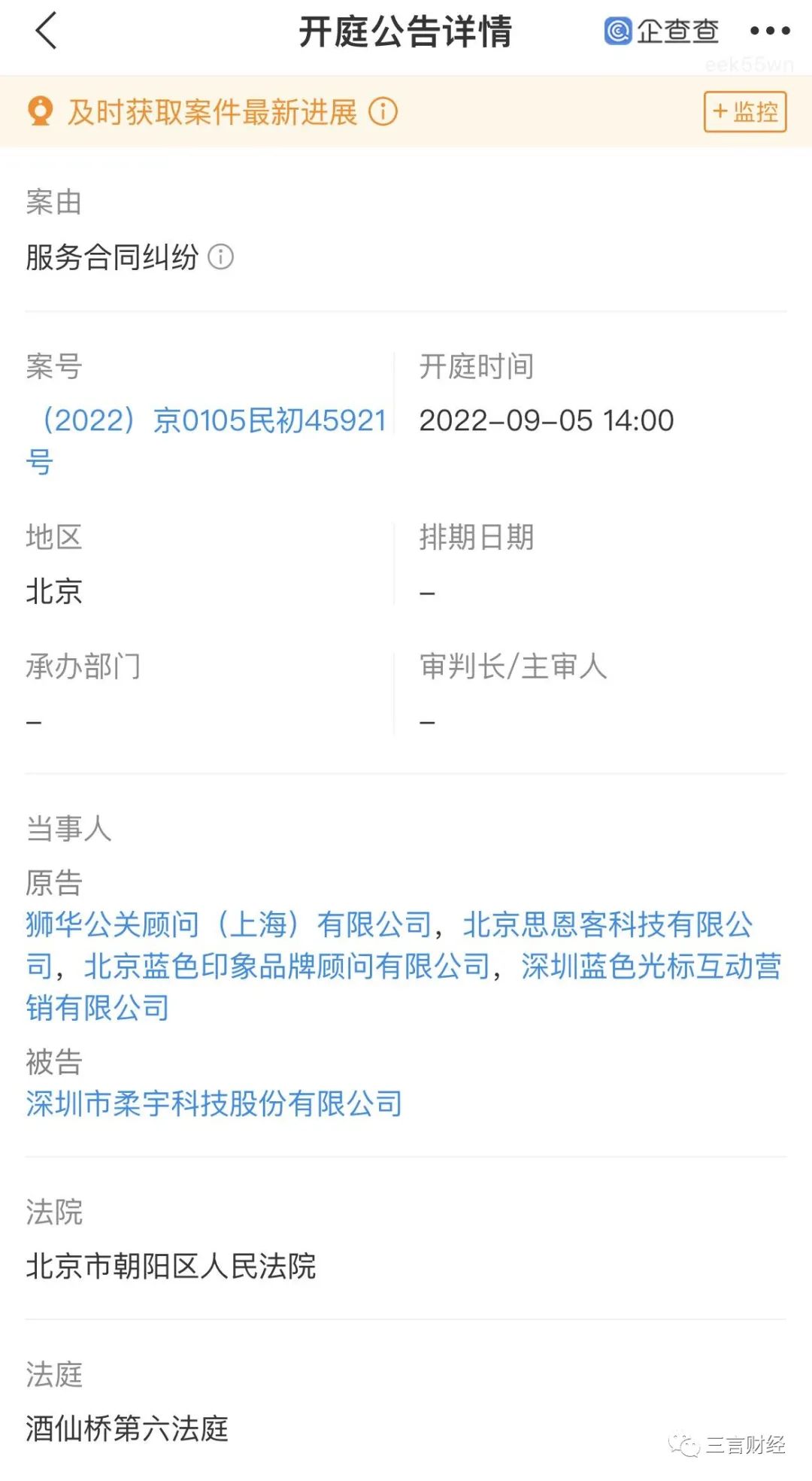
Task: Open defendant 深圳市柔宇科技股份有限公司 link
Action: [x=213, y=1104]
